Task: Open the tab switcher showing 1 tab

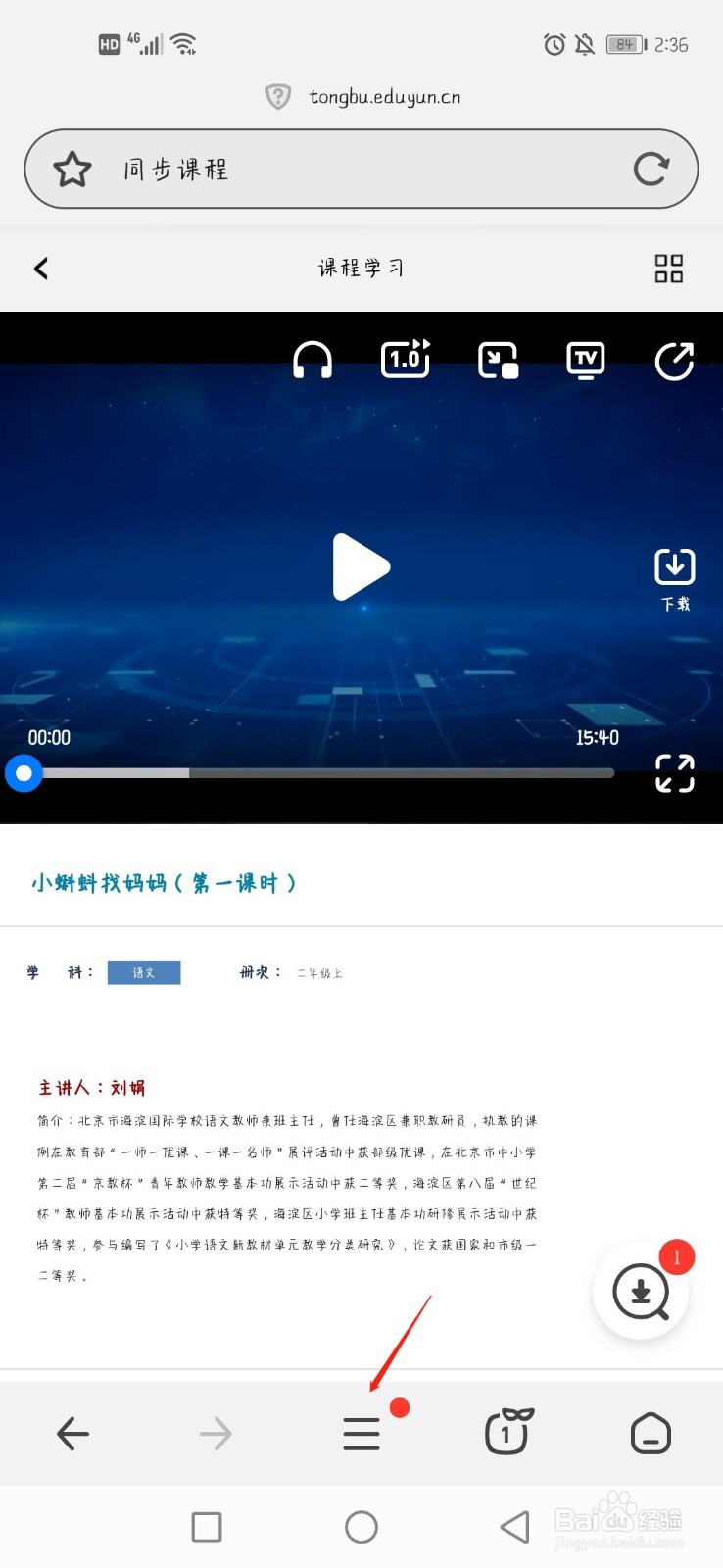Action: (506, 1433)
